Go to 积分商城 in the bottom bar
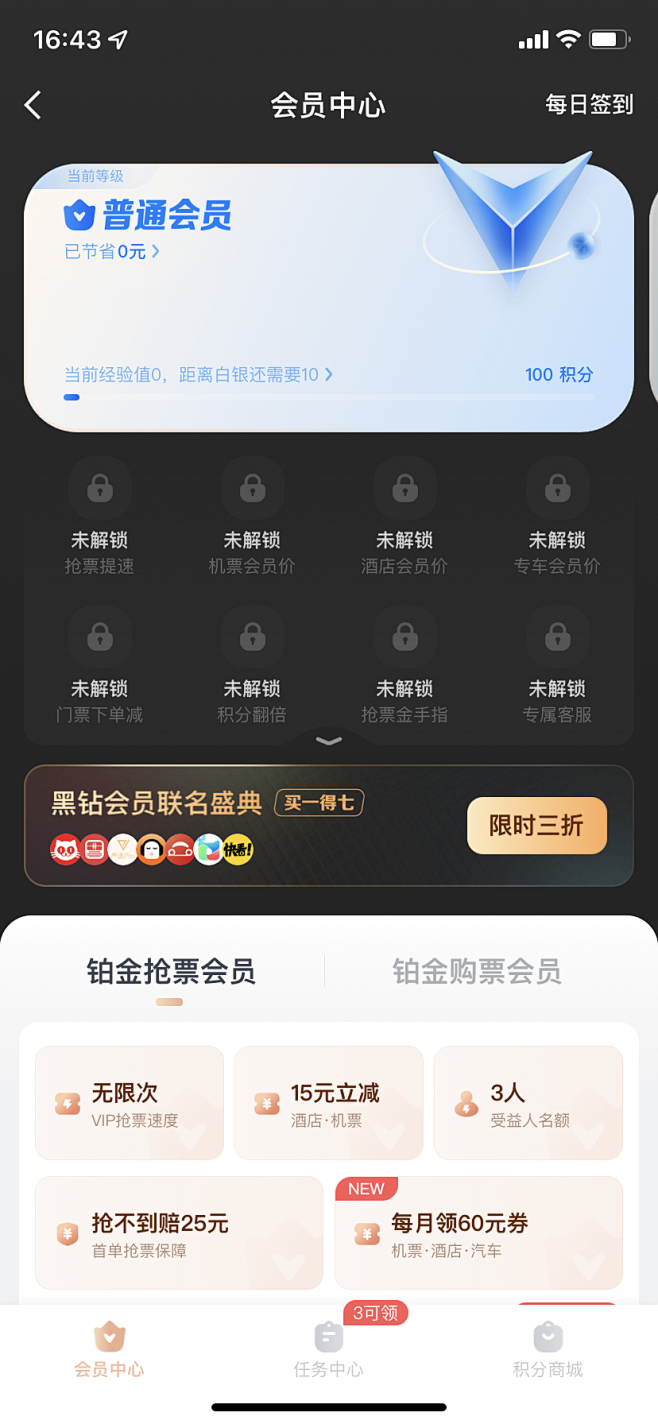This screenshot has height=1424, width=658. tap(547, 1350)
